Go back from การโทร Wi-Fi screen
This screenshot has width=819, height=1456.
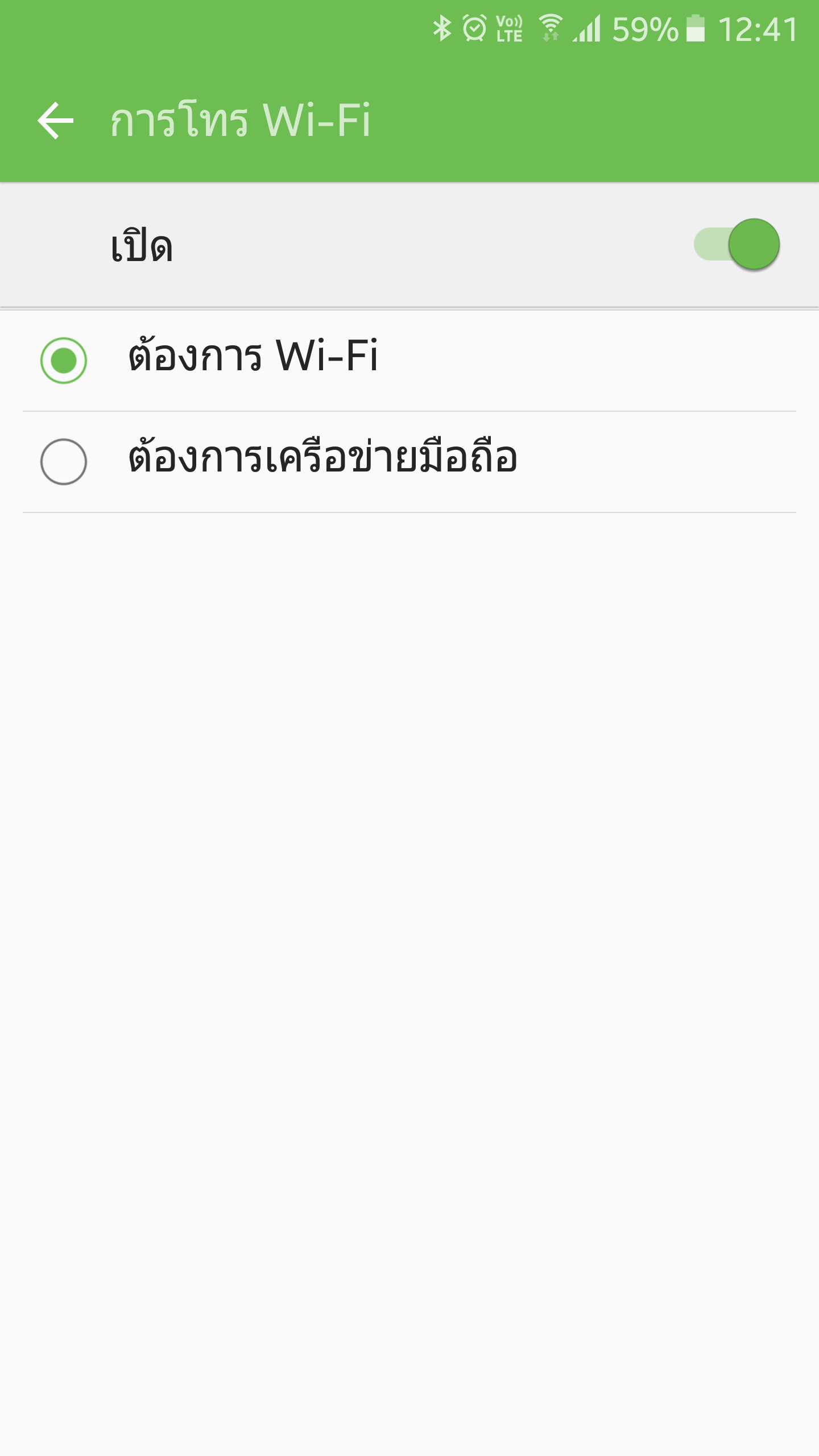[x=56, y=121]
